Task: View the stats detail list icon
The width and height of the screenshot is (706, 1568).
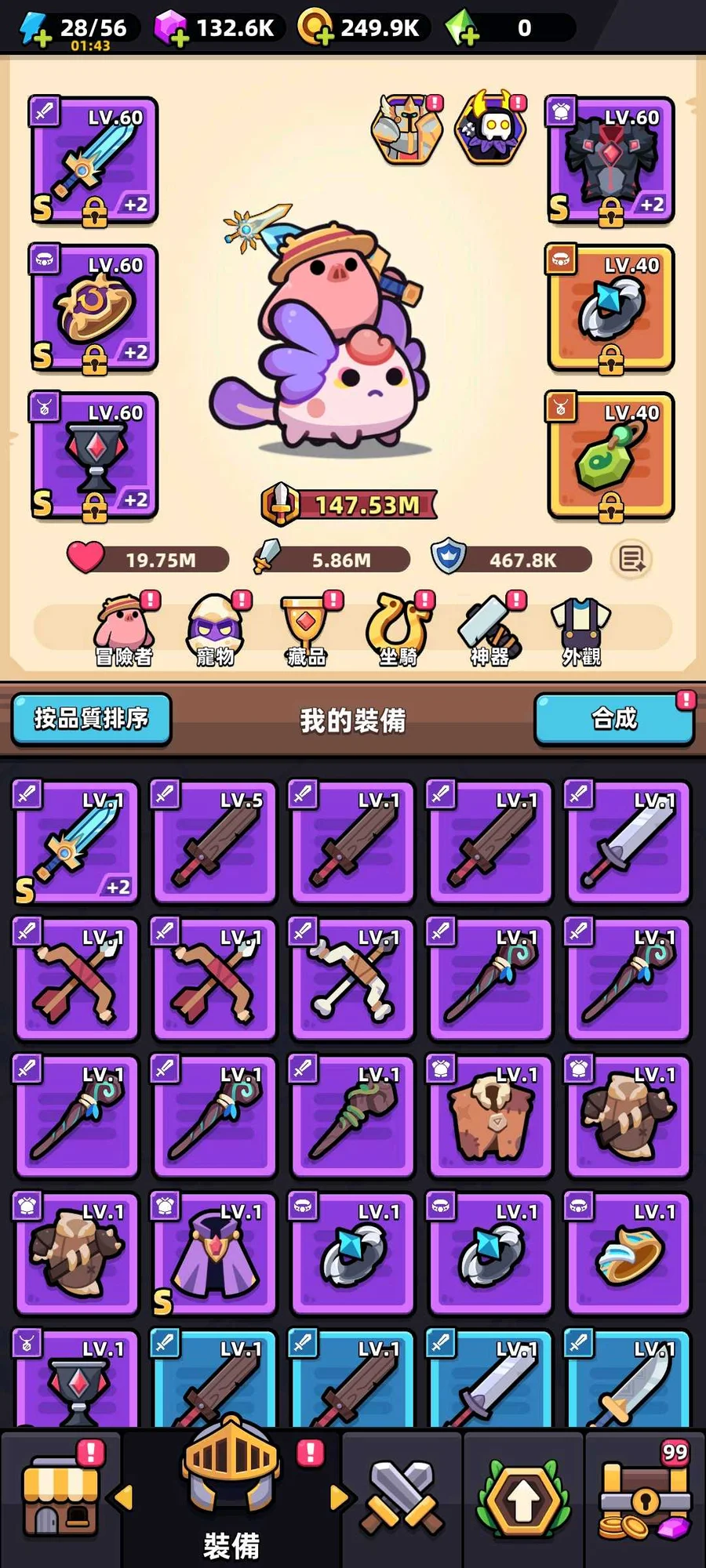Action: [x=631, y=560]
